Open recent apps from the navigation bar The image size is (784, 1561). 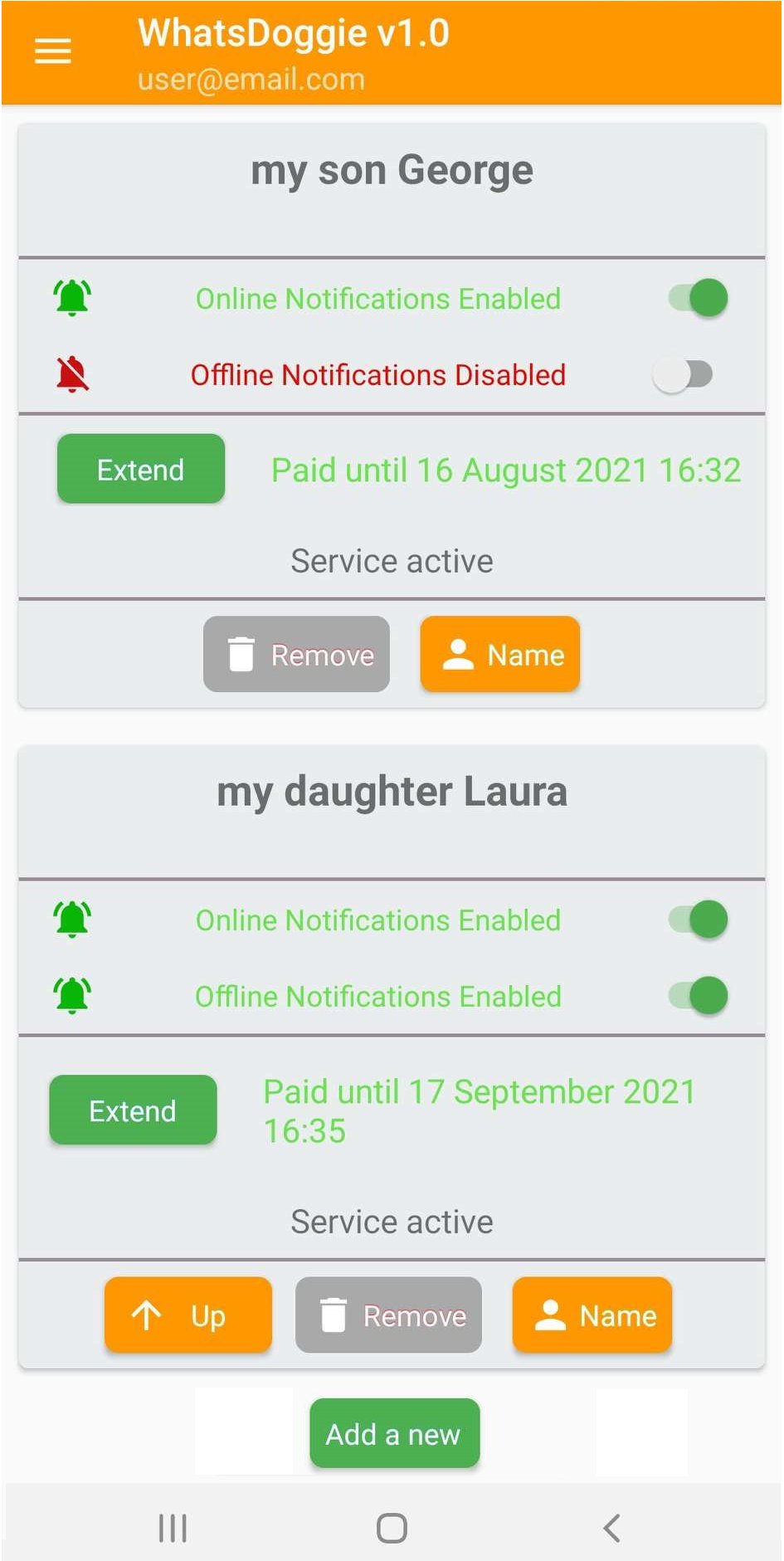(173, 1528)
